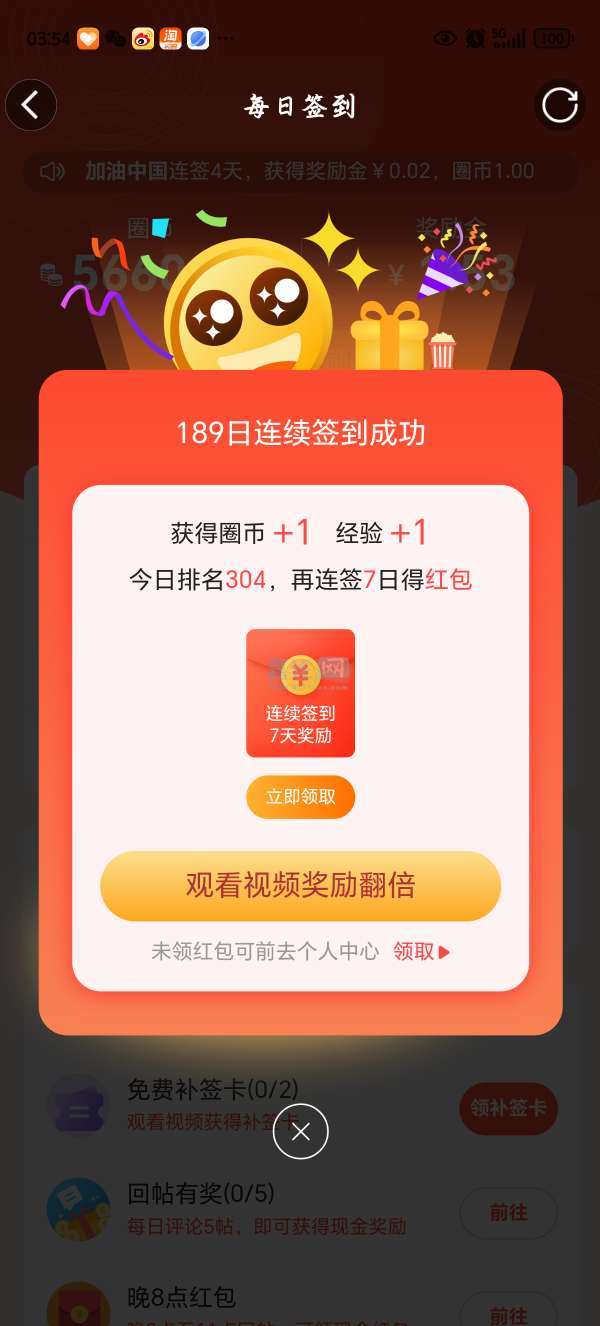
Task: Open the 7-day check-in red packet
Action: click(300, 692)
